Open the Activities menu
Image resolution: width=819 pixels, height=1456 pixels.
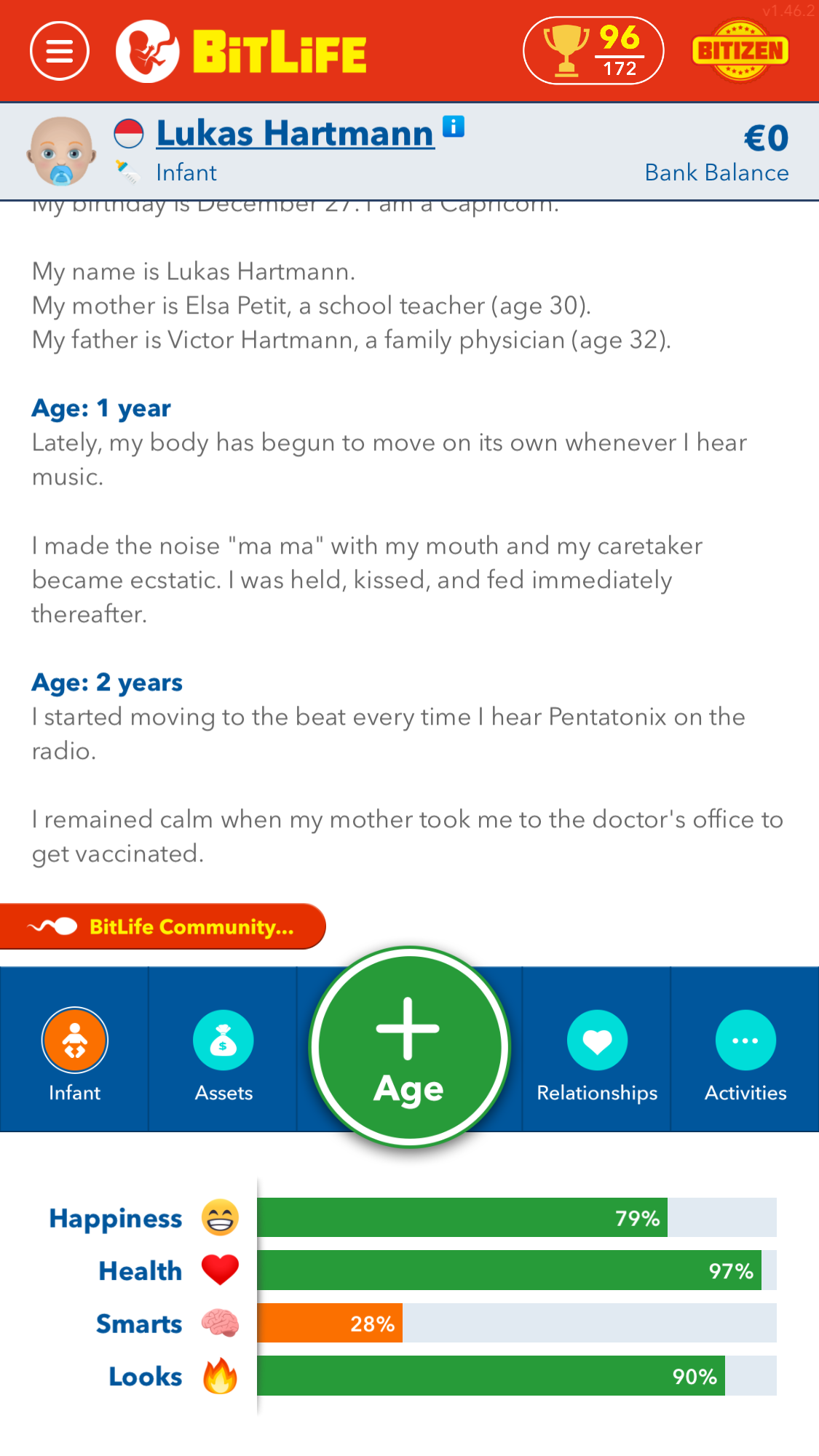pos(745,1049)
